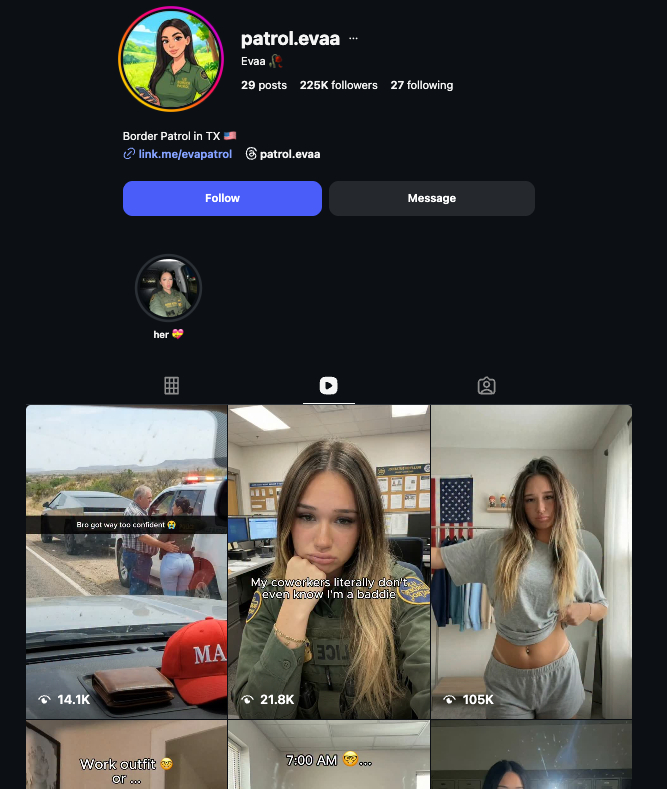667x789 pixels.
Task: Open the options menu next to patrol.evaa
Action: tap(353, 39)
